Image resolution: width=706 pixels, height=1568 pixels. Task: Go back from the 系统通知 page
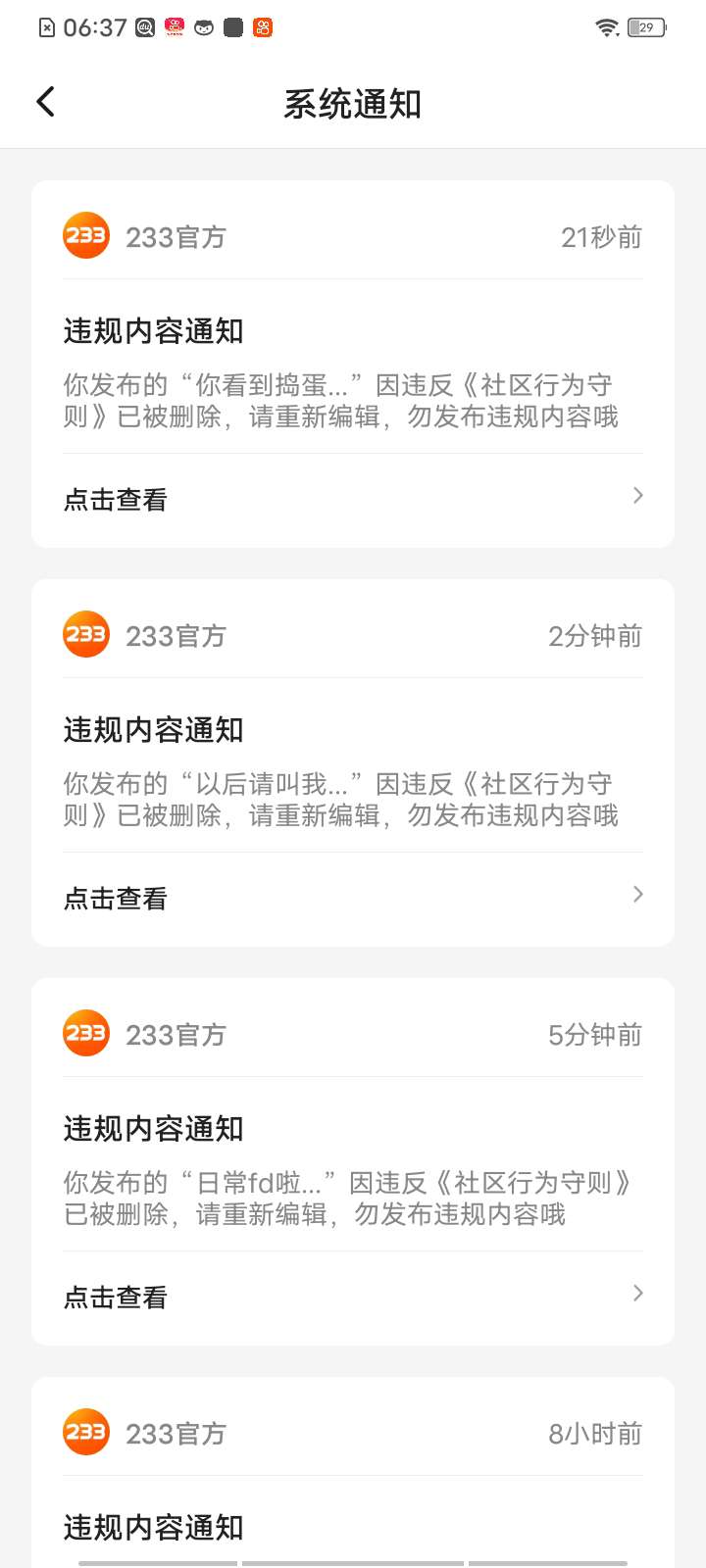45,102
